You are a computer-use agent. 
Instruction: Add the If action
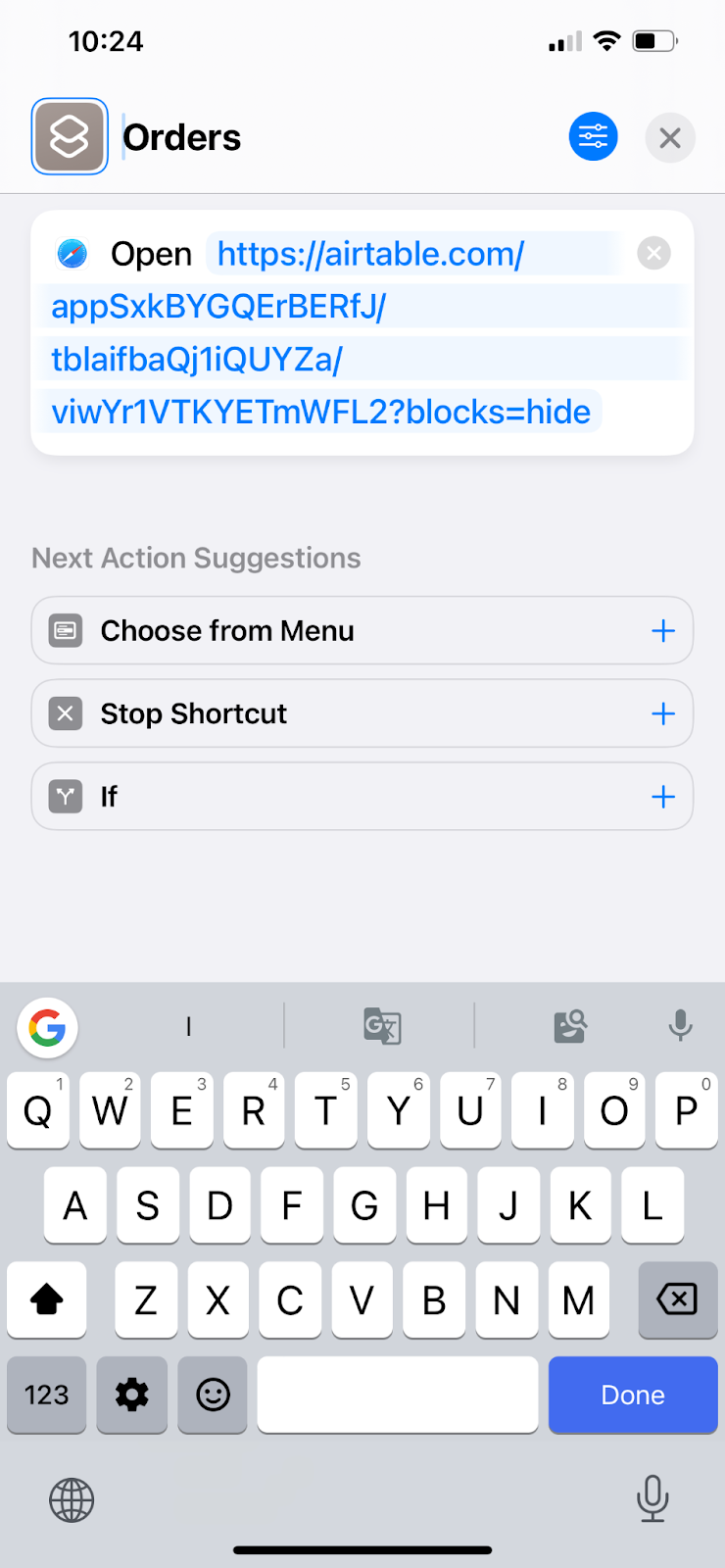coord(663,797)
